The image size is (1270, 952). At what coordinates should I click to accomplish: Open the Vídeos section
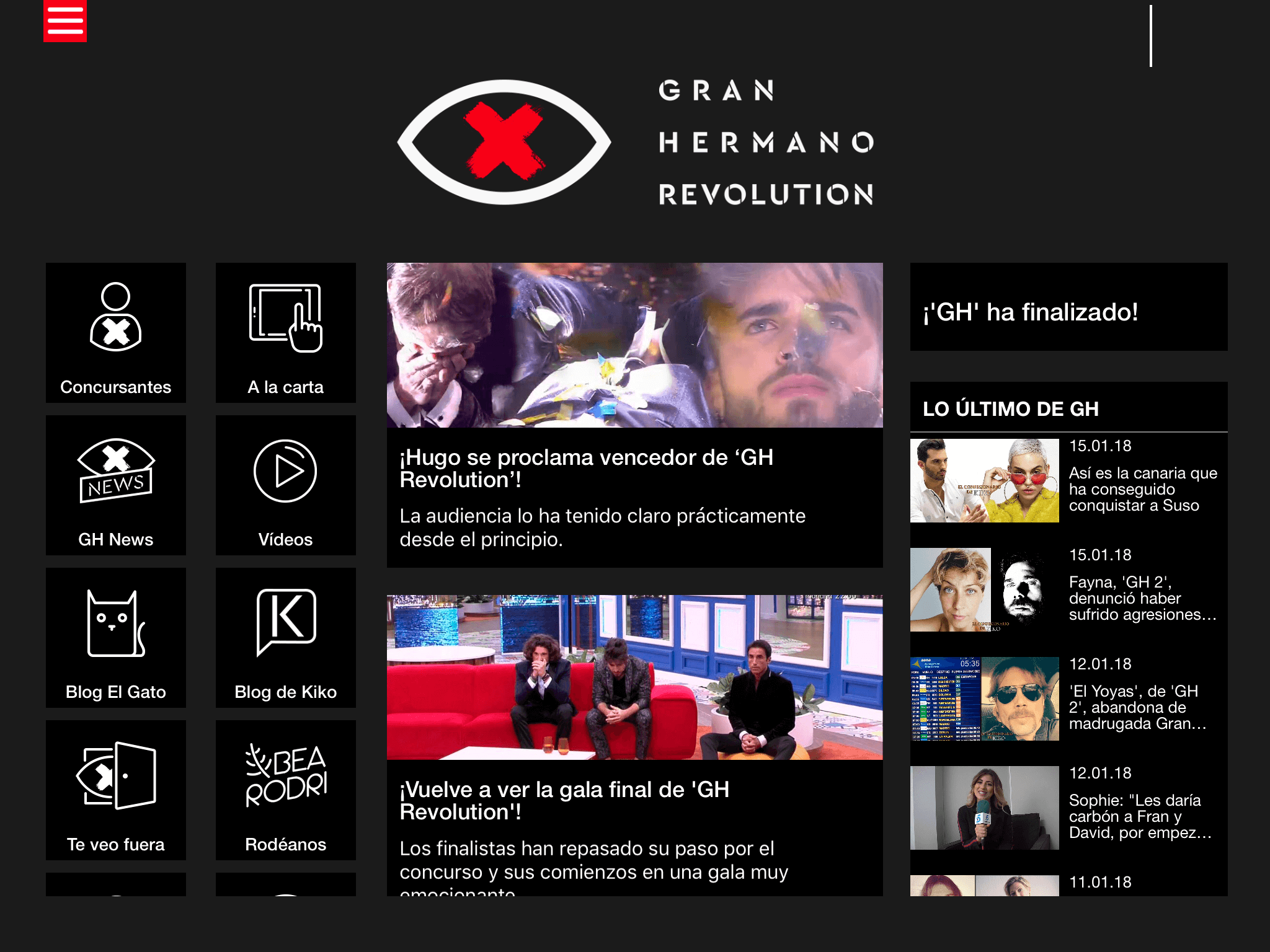click(x=285, y=485)
